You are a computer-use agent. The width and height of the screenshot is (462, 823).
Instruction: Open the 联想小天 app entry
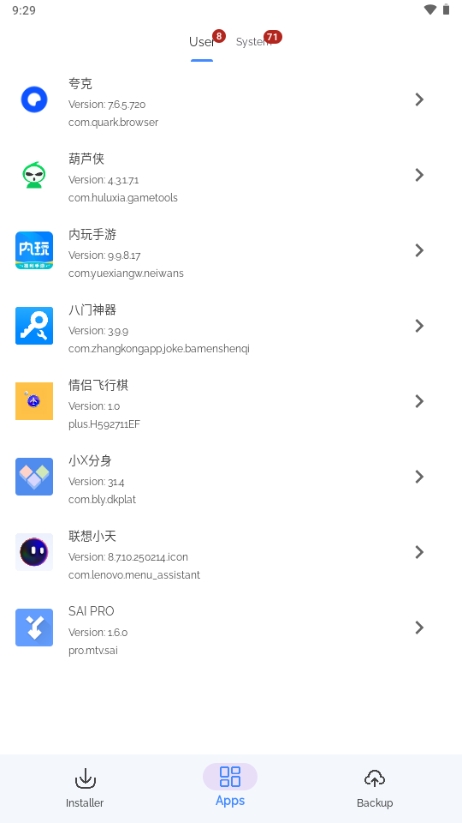(231, 552)
